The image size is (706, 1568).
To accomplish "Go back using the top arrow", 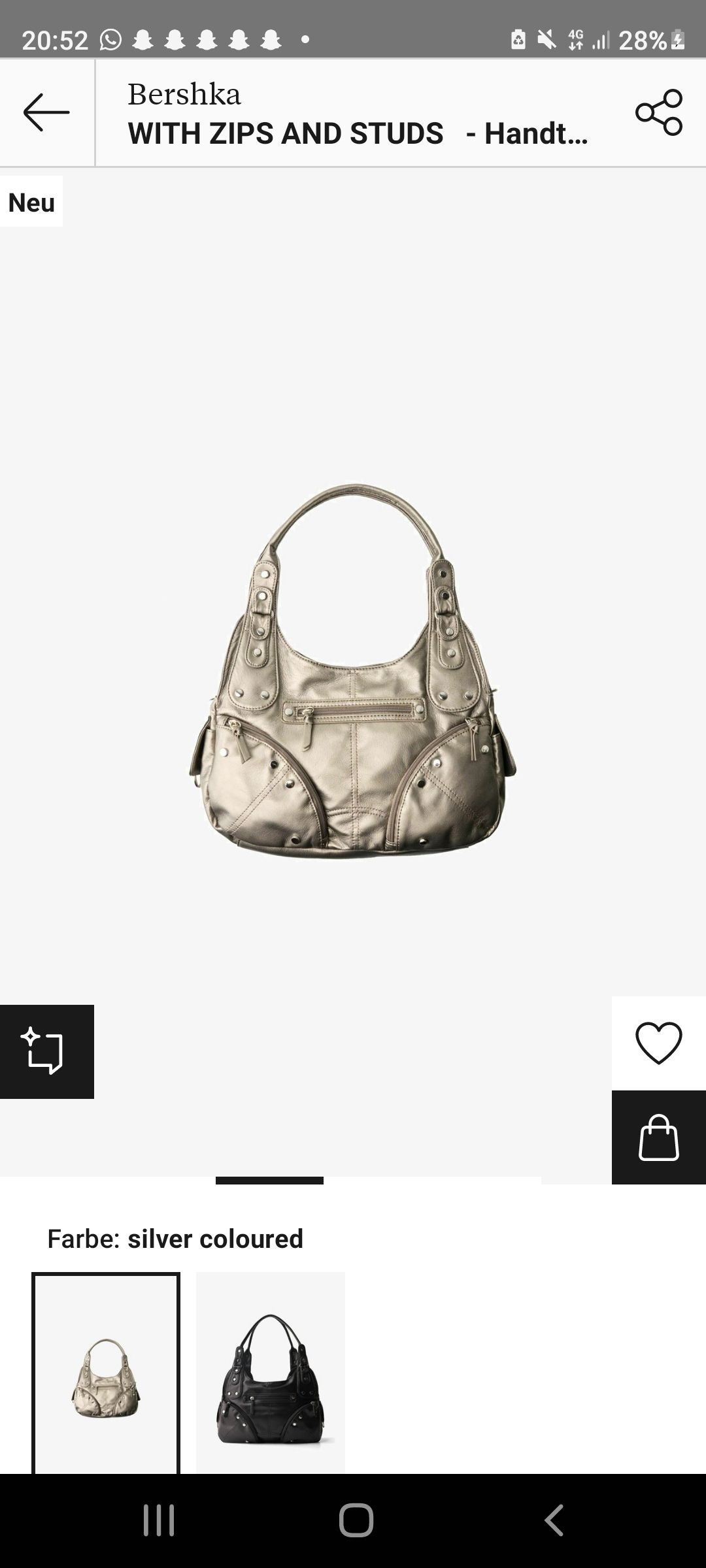I will coord(46,112).
